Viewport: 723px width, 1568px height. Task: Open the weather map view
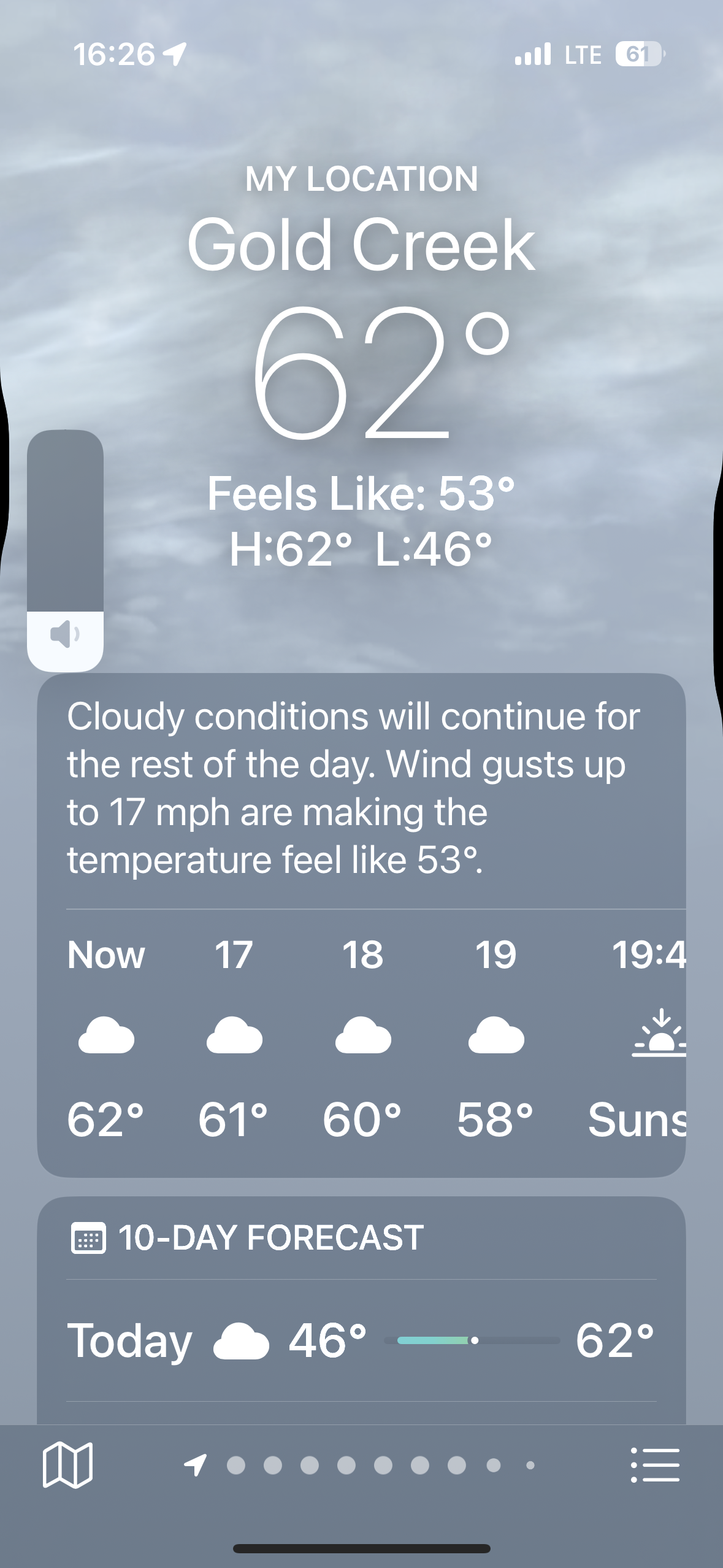tap(67, 1464)
